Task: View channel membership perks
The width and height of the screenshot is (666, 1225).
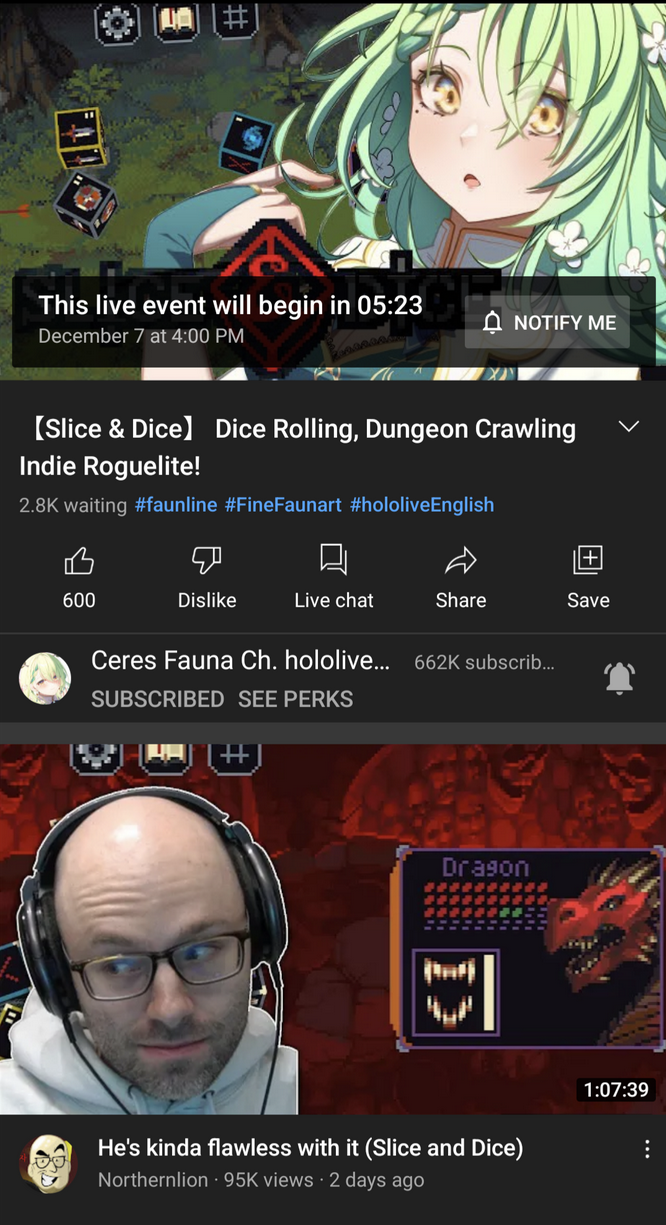Action: pos(295,699)
